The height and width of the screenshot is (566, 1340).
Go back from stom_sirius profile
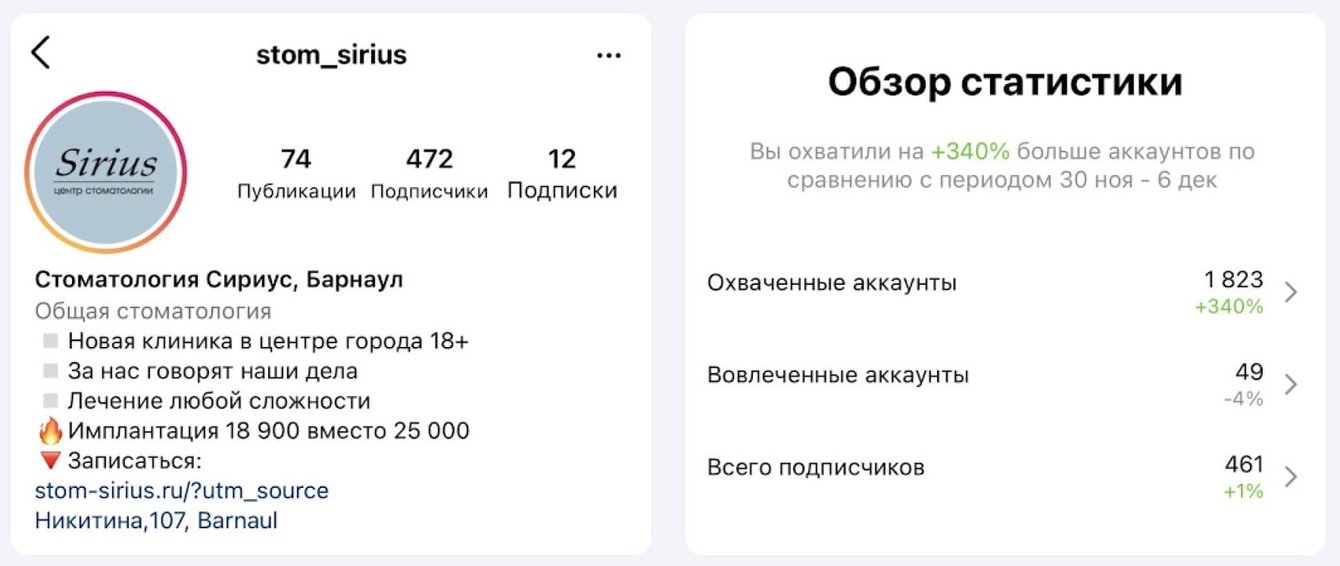coord(40,53)
